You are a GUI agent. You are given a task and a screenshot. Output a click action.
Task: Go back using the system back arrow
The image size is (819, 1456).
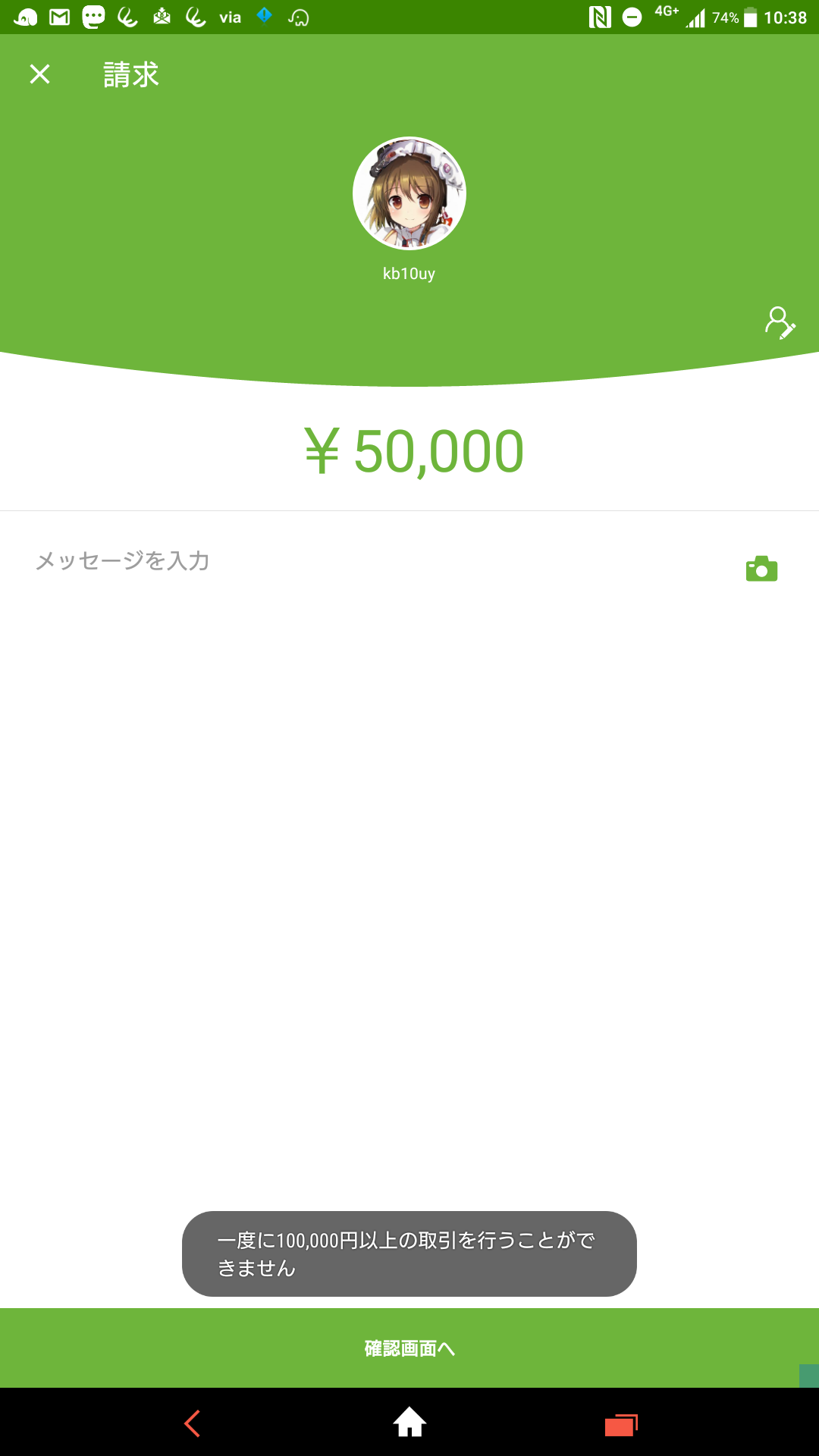193,1423
